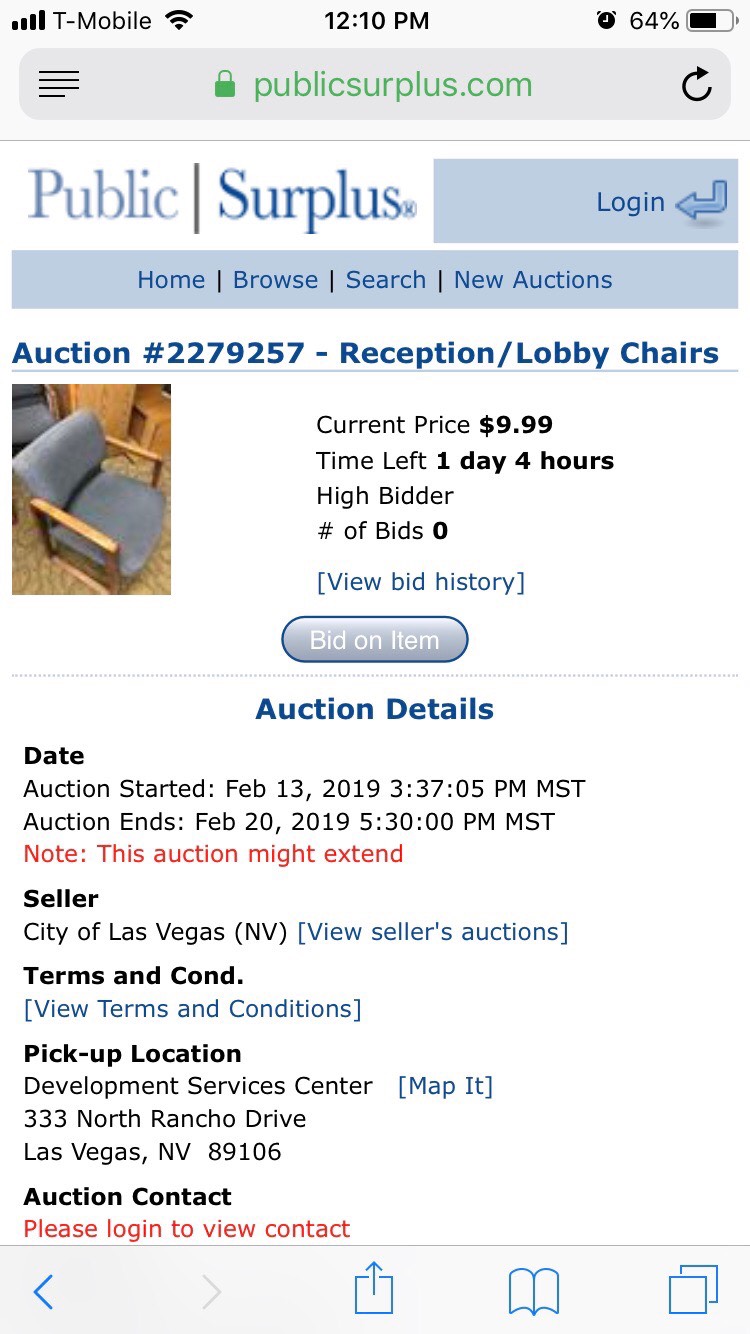
Task: Enlarge the lobby chair photo
Action: pos(92,489)
